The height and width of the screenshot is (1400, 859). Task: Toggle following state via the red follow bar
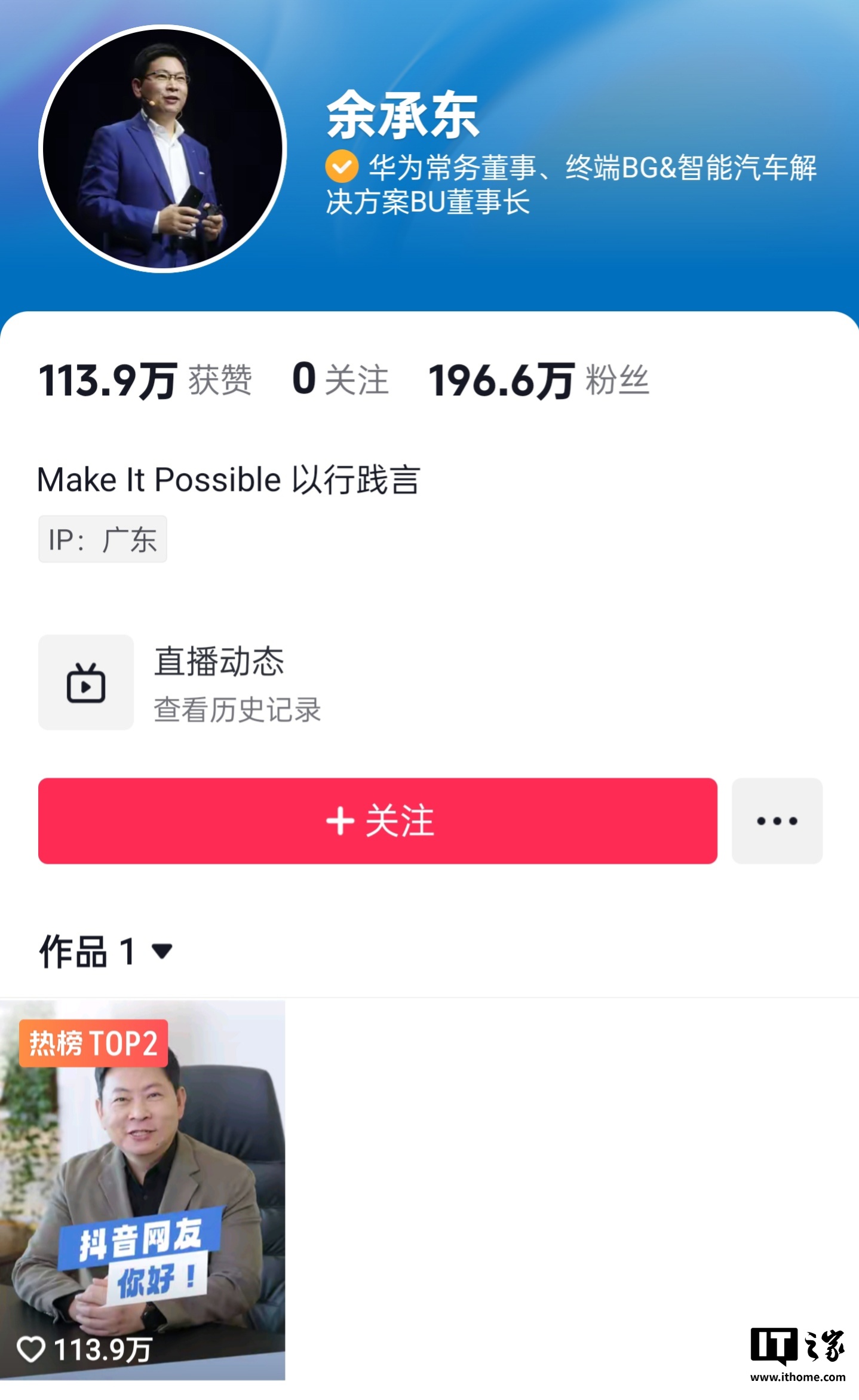[377, 821]
